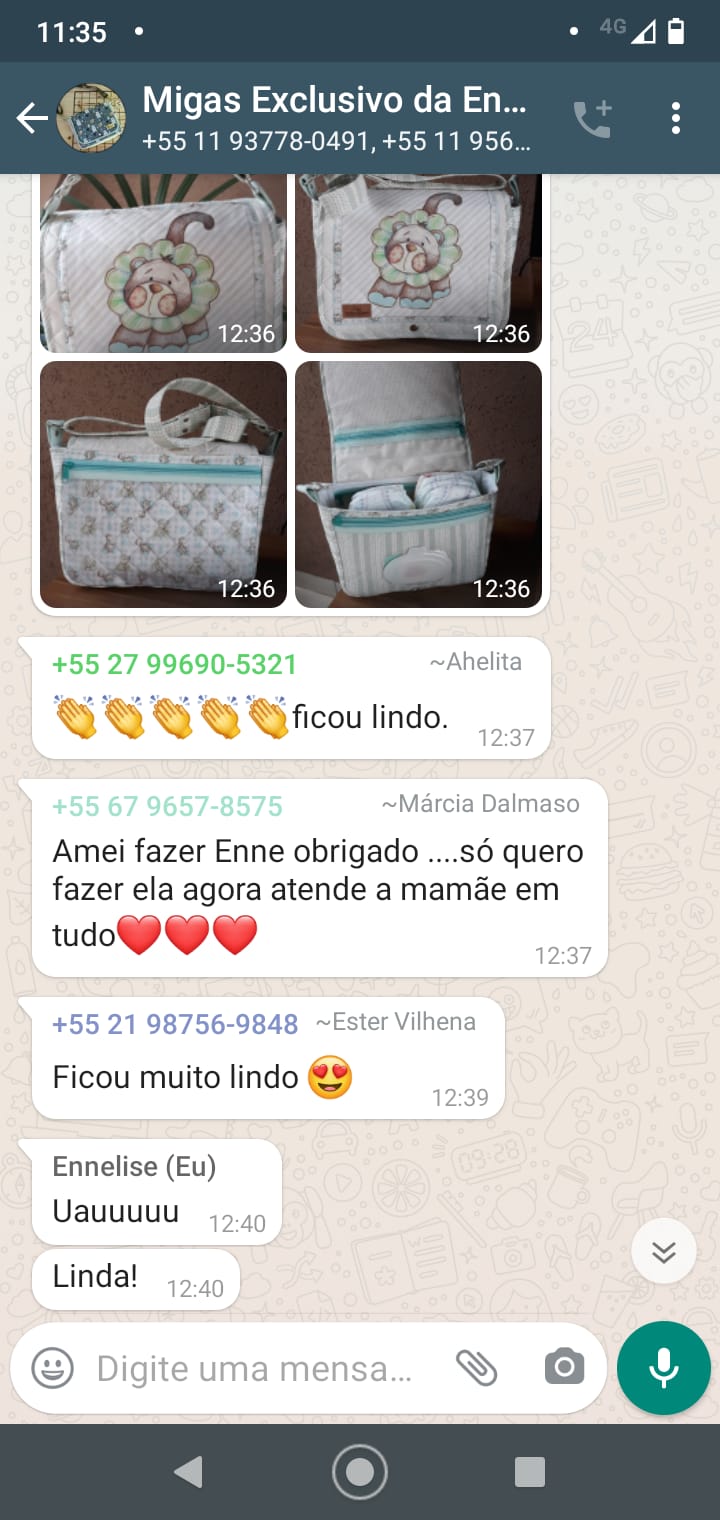
Task: Jump to the latest messages
Action: tap(664, 1251)
